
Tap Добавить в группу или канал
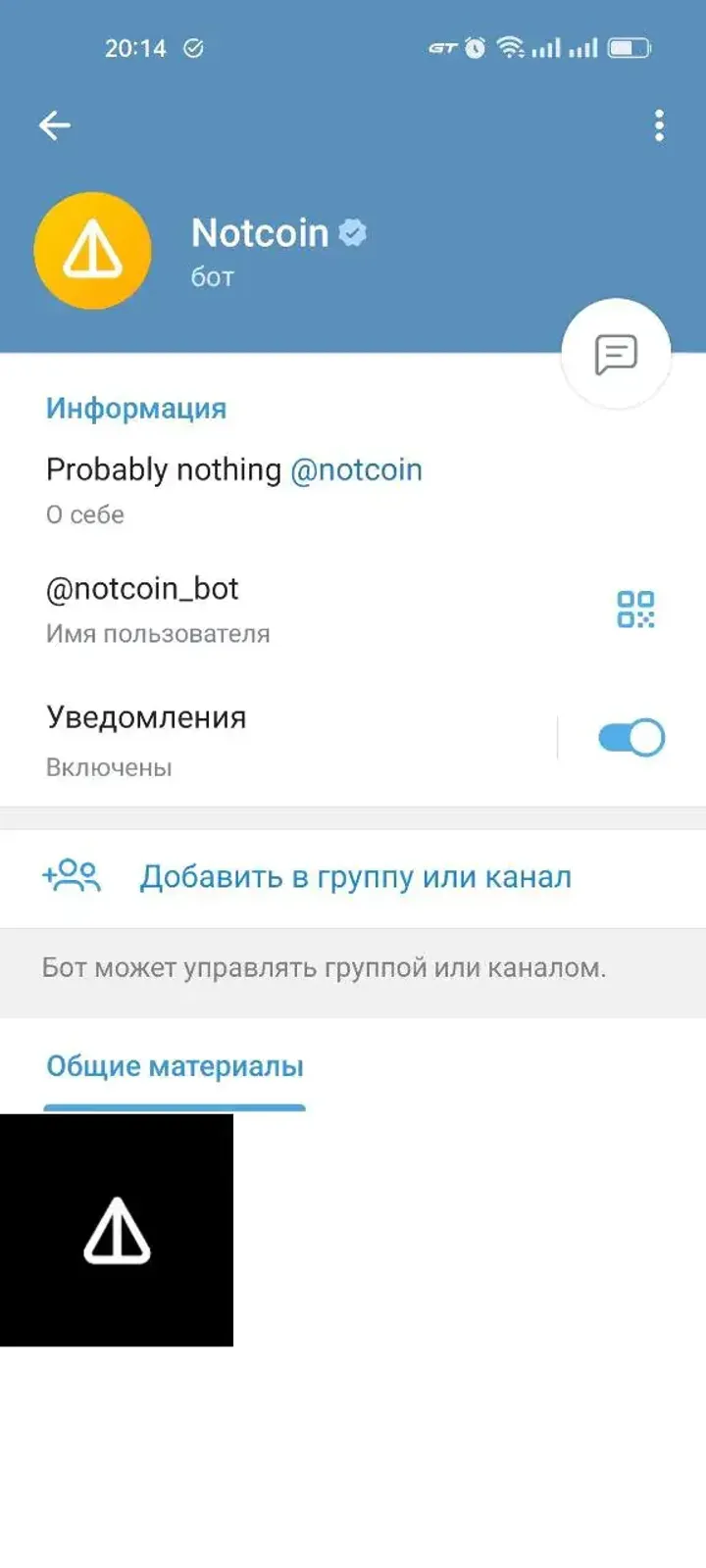click(x=356, y=876)
